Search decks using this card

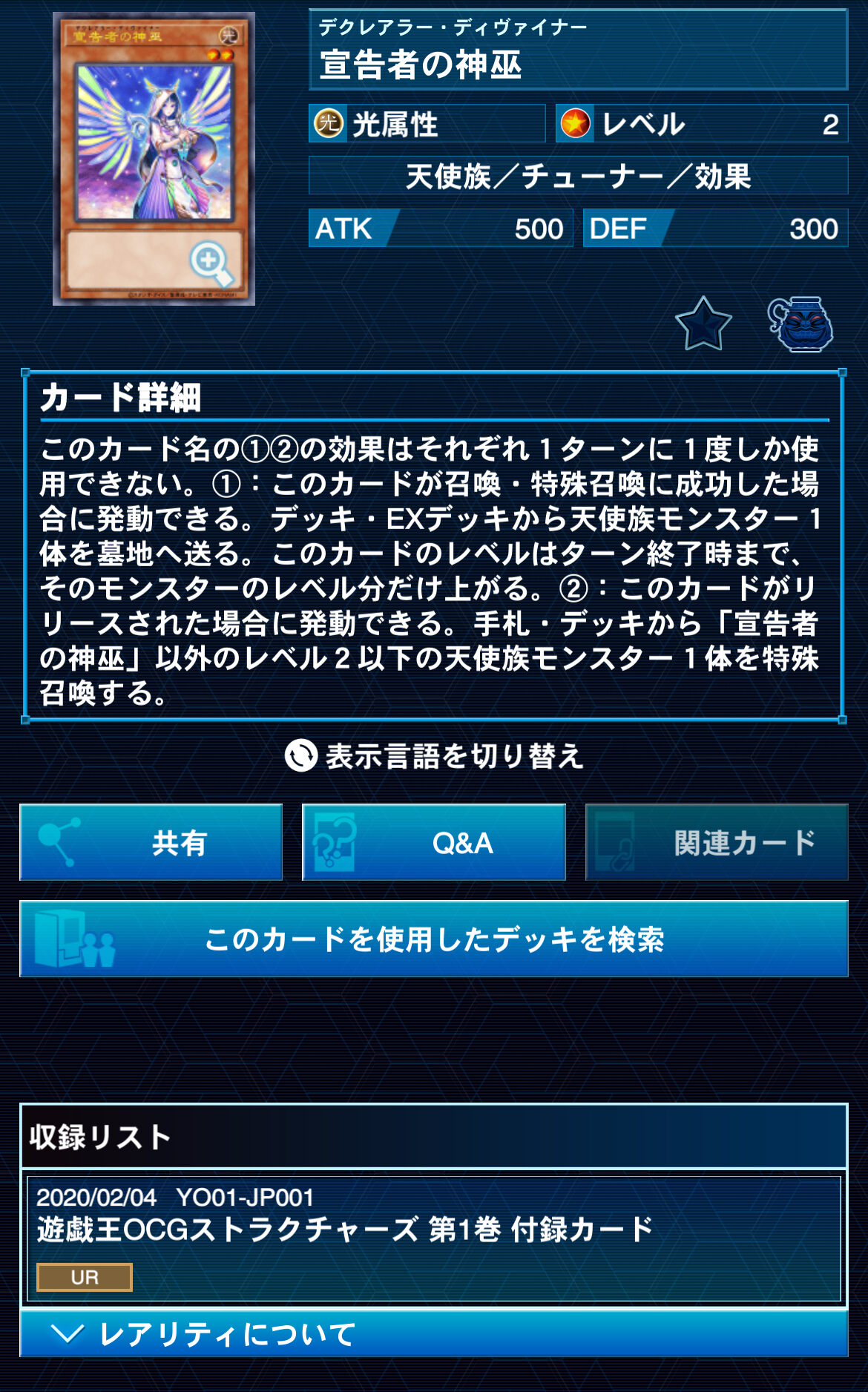pos(434,939)
